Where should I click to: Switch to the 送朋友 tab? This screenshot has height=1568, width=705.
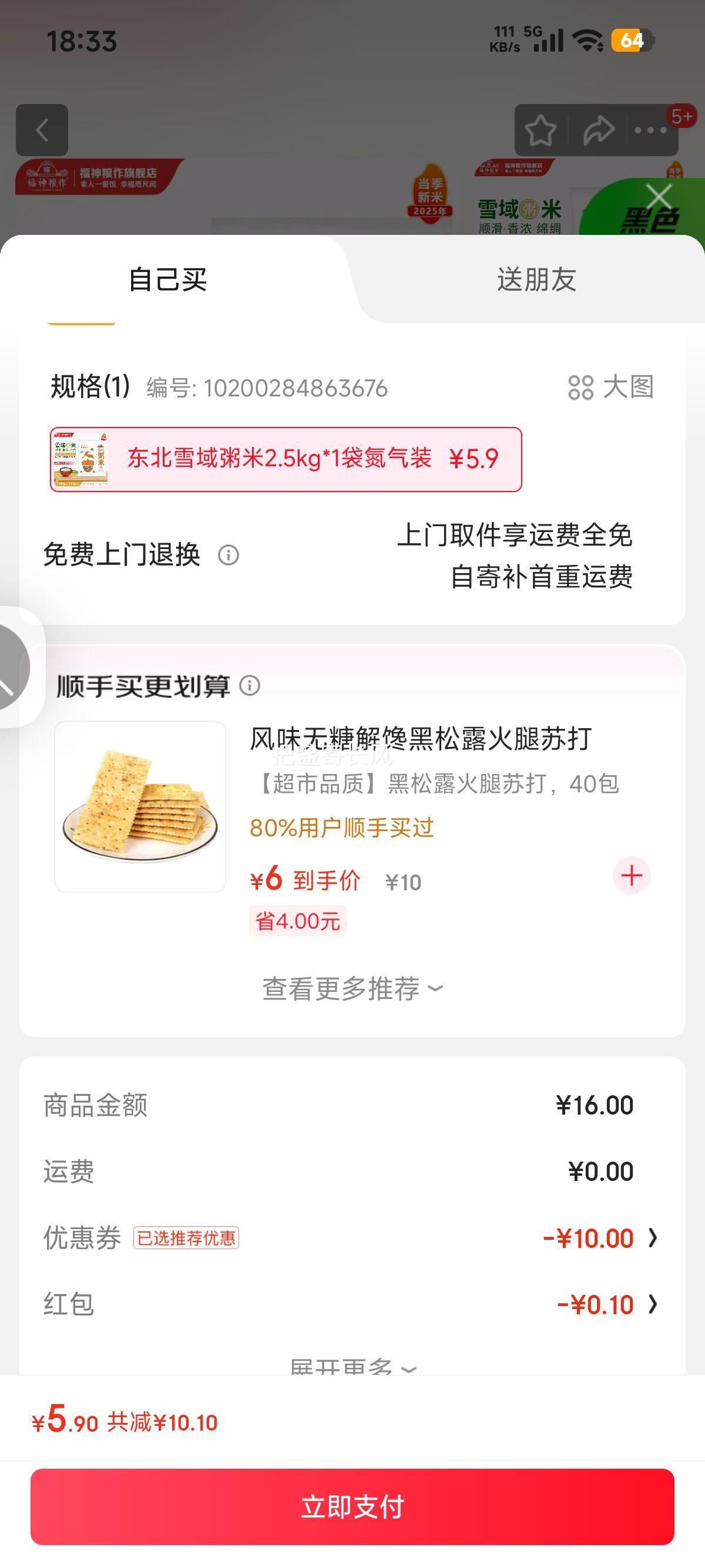[536, 280]
